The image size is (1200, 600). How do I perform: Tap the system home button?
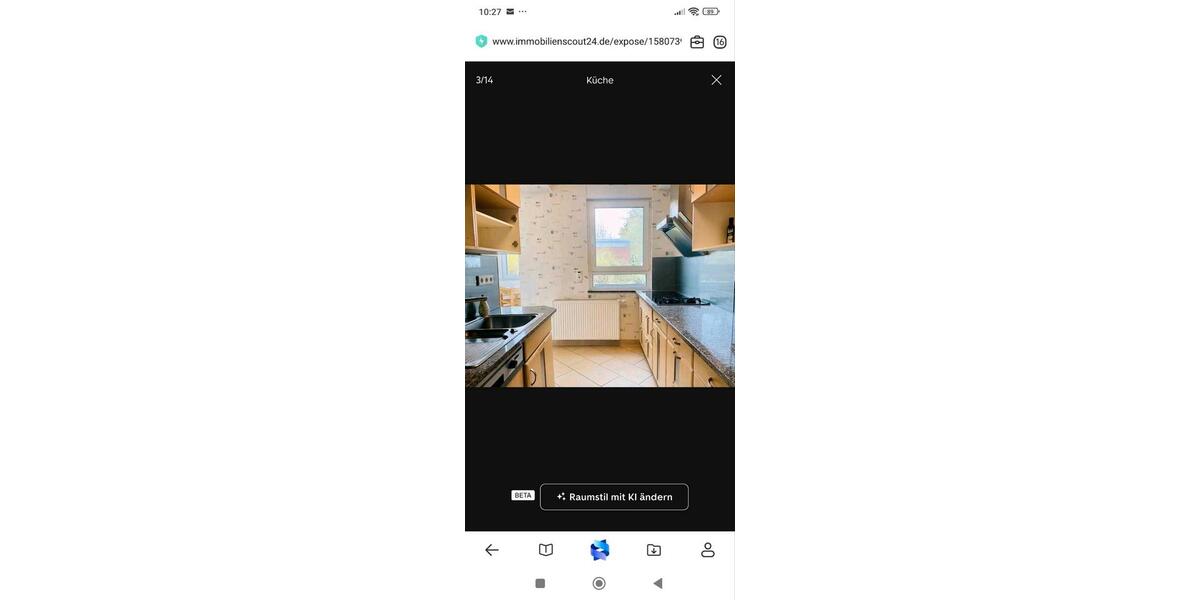click(599, 583)
